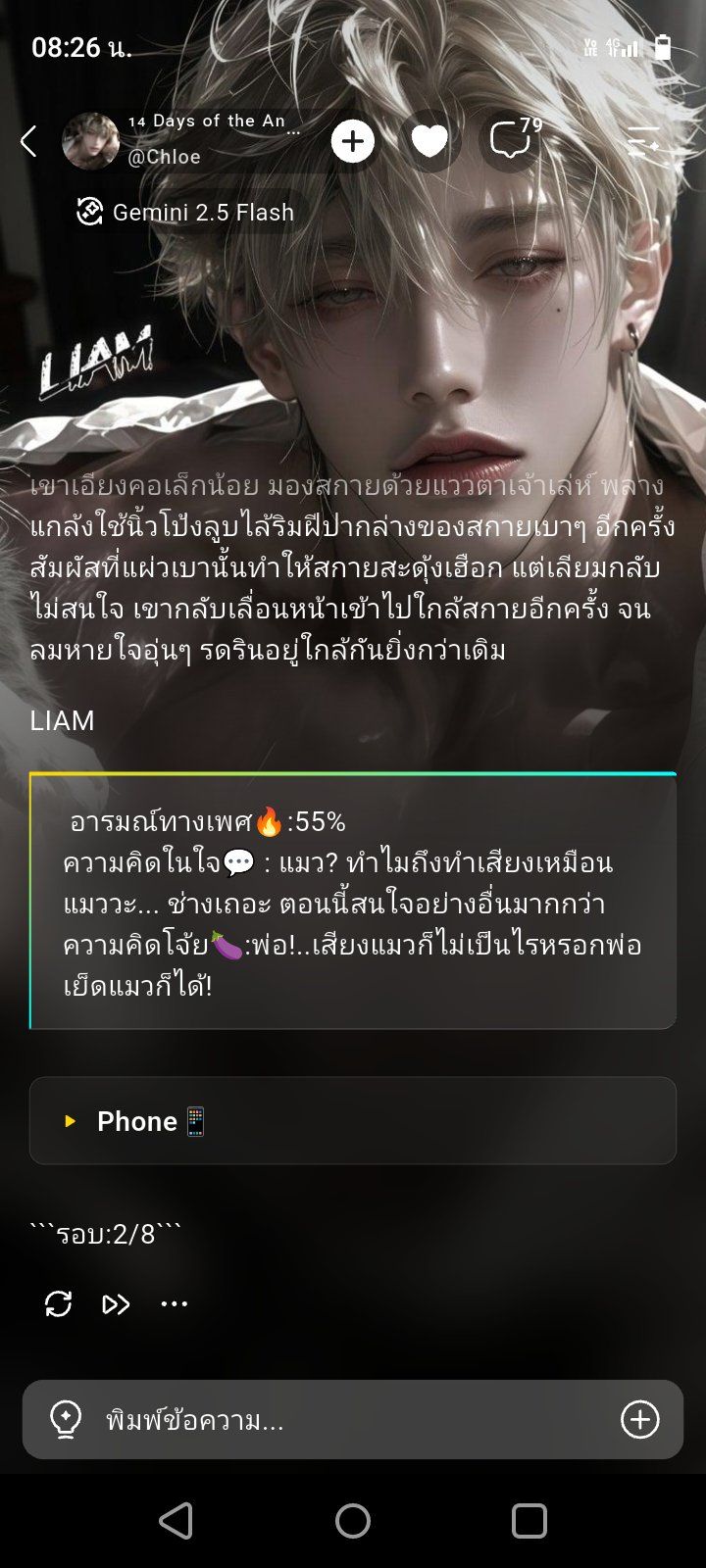Focus the message input field
The image size is (706, 1568).
point(353,1419)
